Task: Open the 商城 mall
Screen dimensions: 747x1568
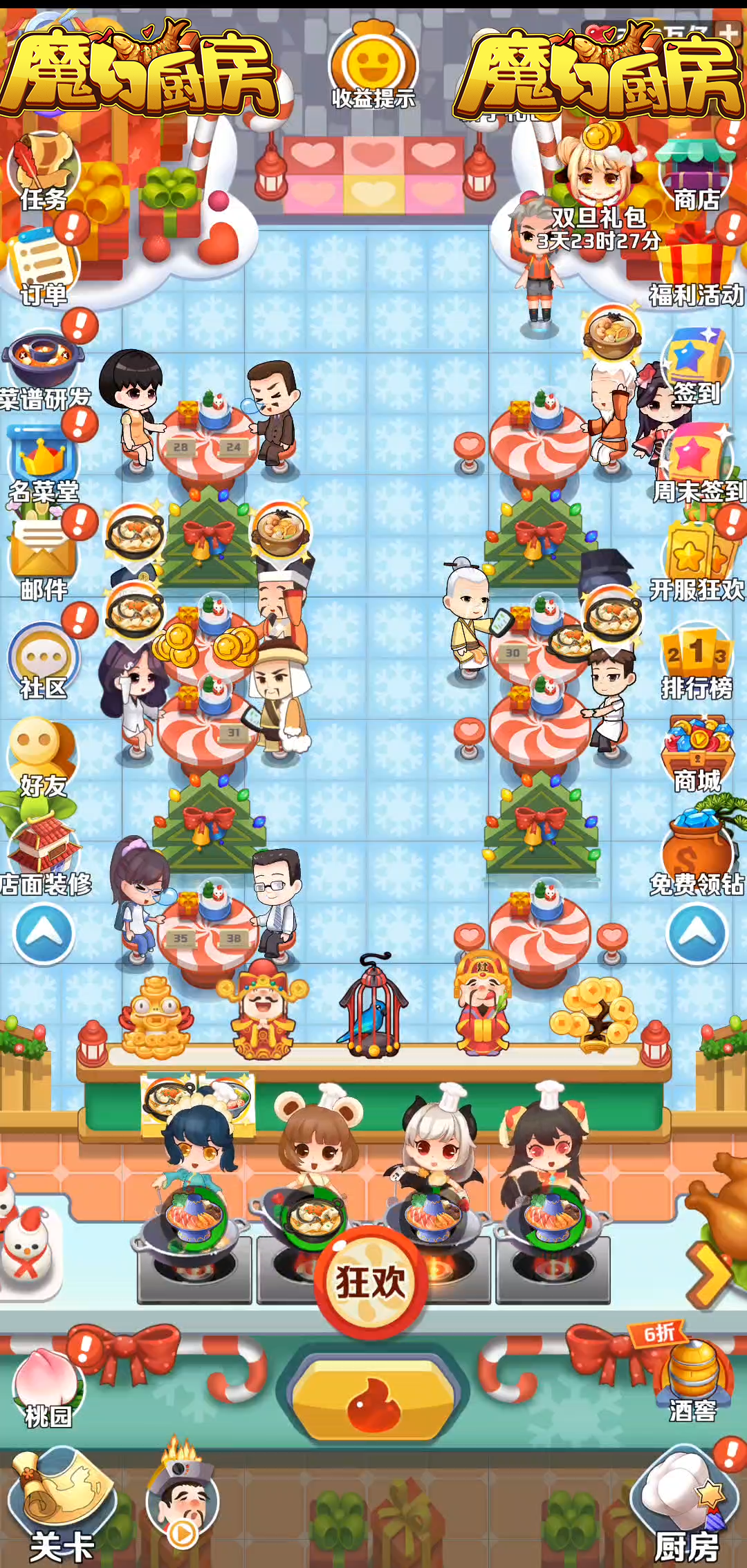Action: pyautogui.click(x=697, y=755)
